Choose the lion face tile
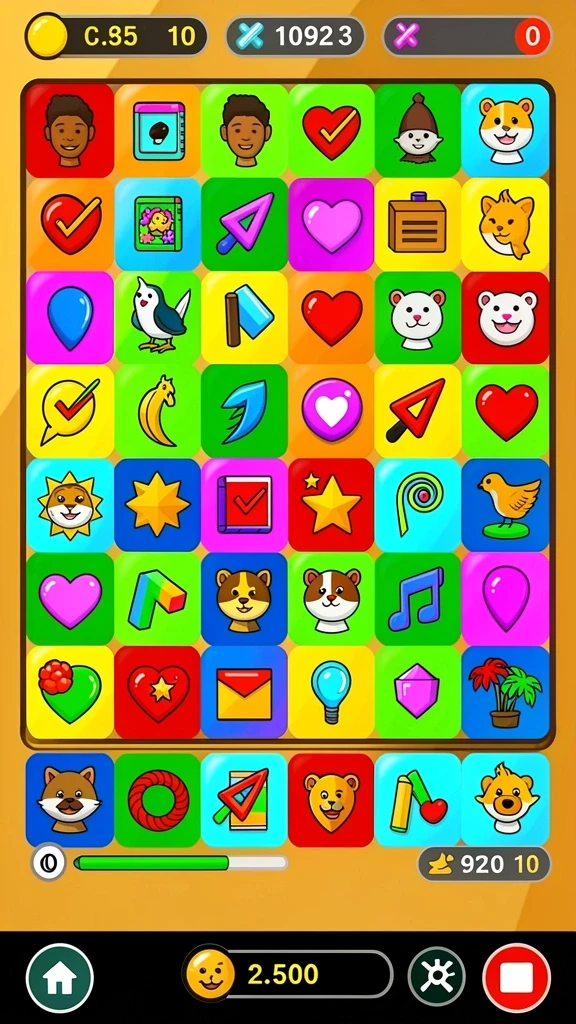This screenshot has width=576, height=1024. coord(331,800)
